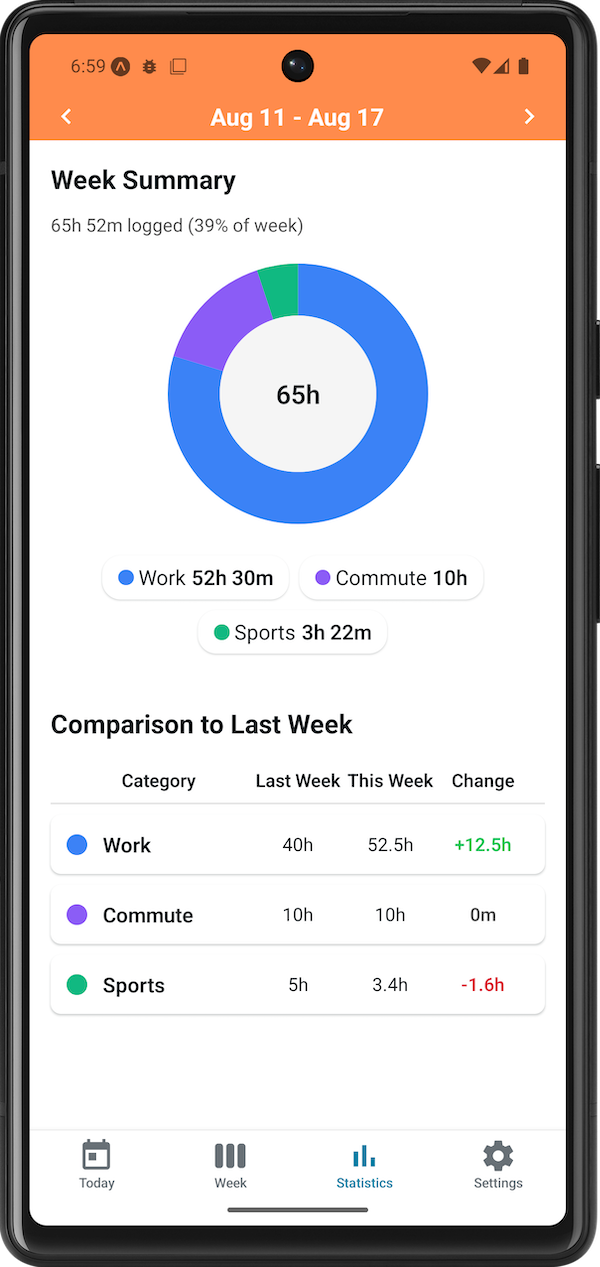The image size is (600, 1267).
Task: Tap the Commute 10h chip
Action: point(391,578)
